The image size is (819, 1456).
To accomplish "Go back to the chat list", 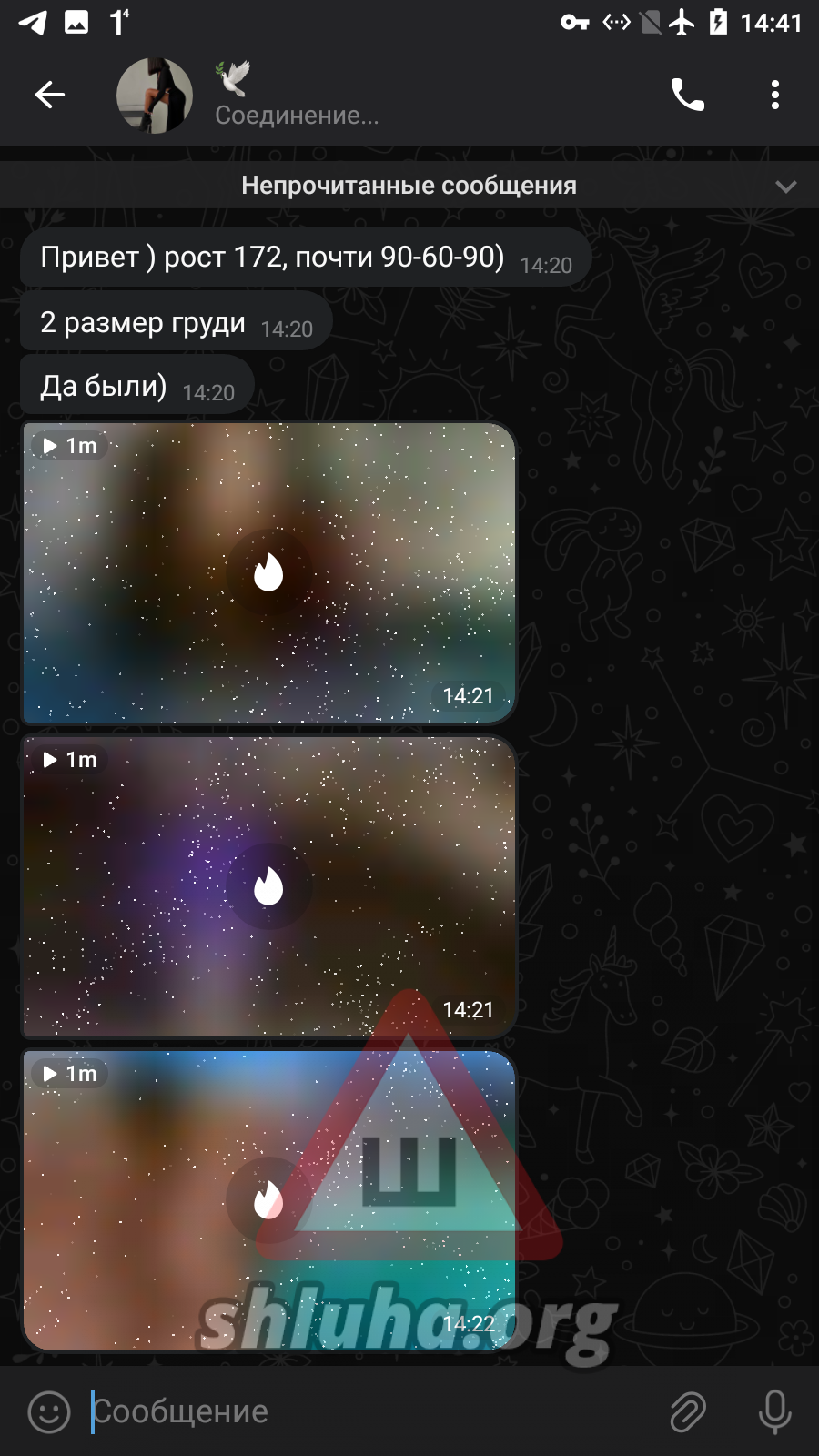I will (50, 95).
